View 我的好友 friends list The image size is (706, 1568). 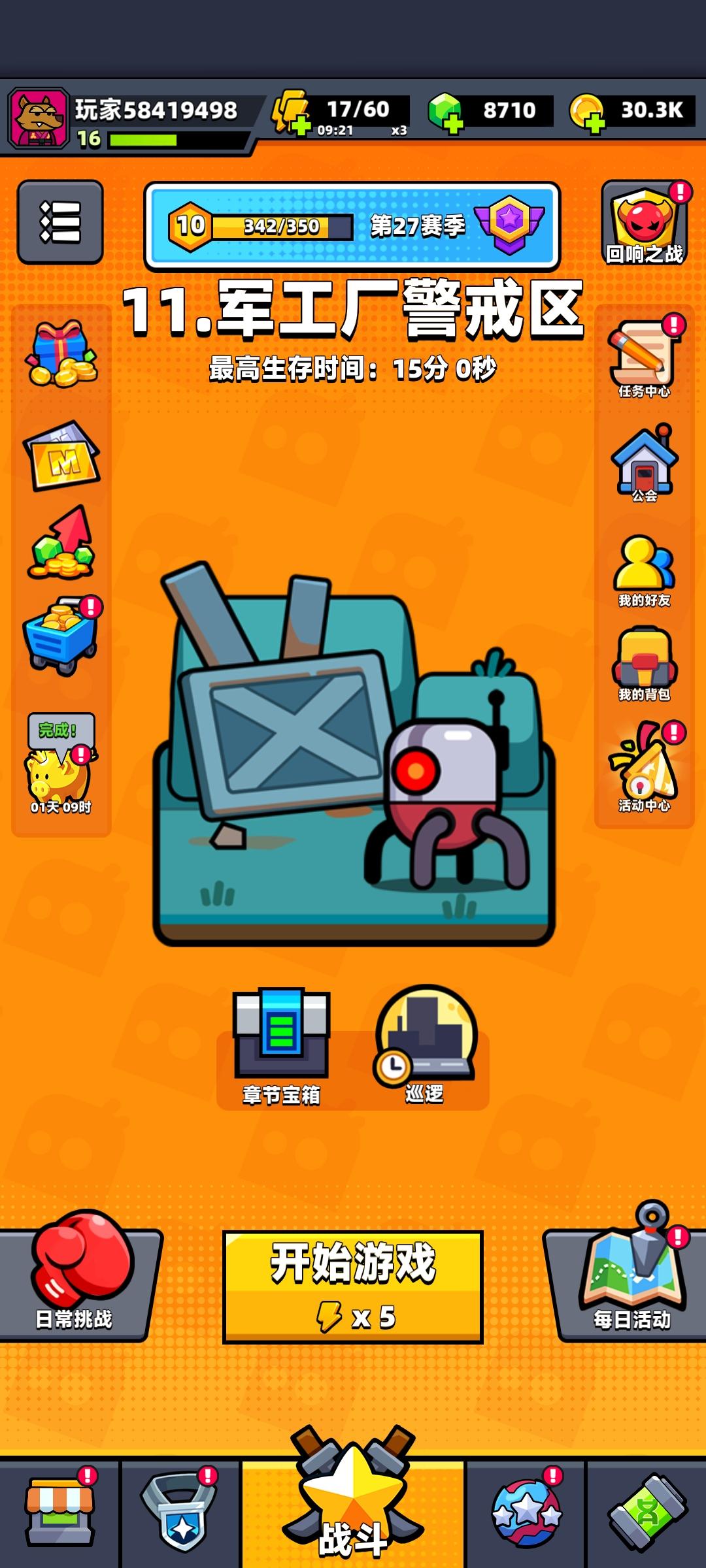pos(647,568)
